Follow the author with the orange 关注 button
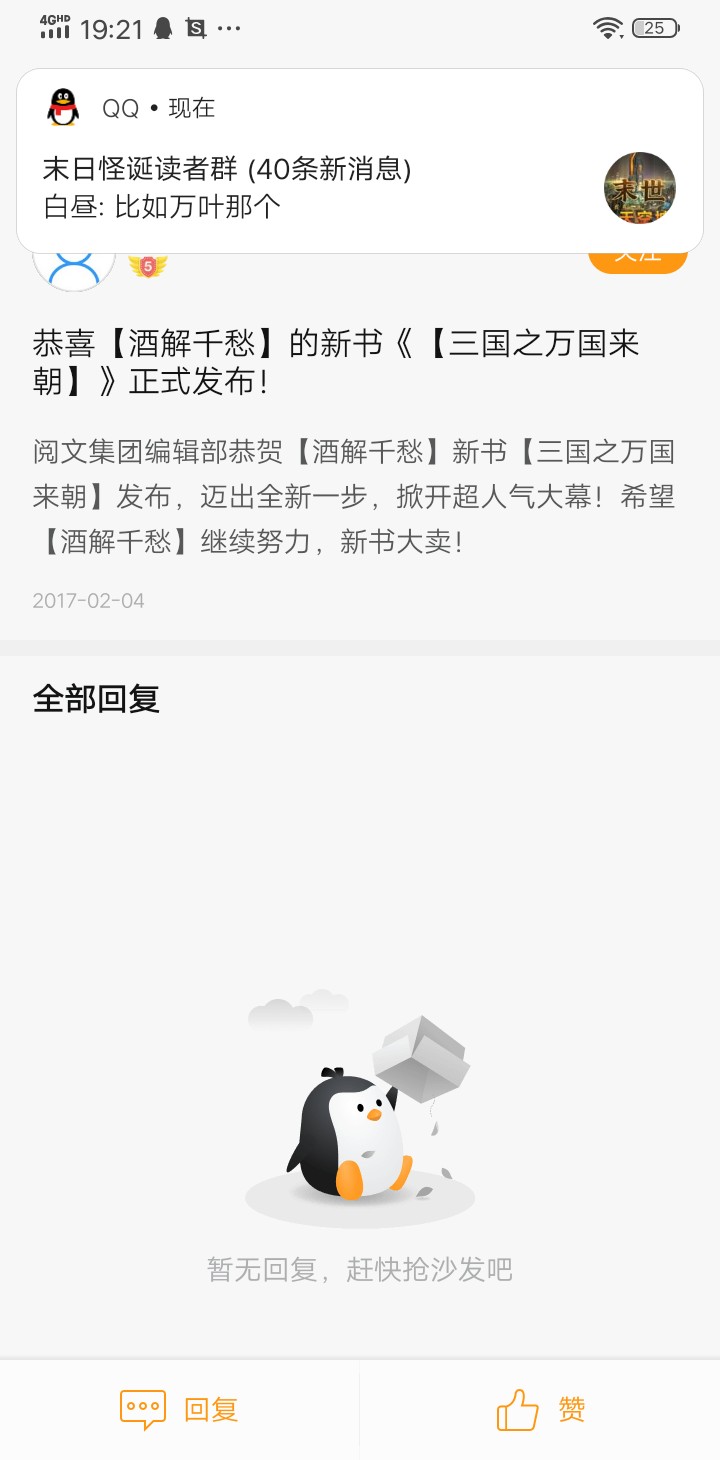The width and height of the screenshot is (720, 1460). tap(638, 262)
